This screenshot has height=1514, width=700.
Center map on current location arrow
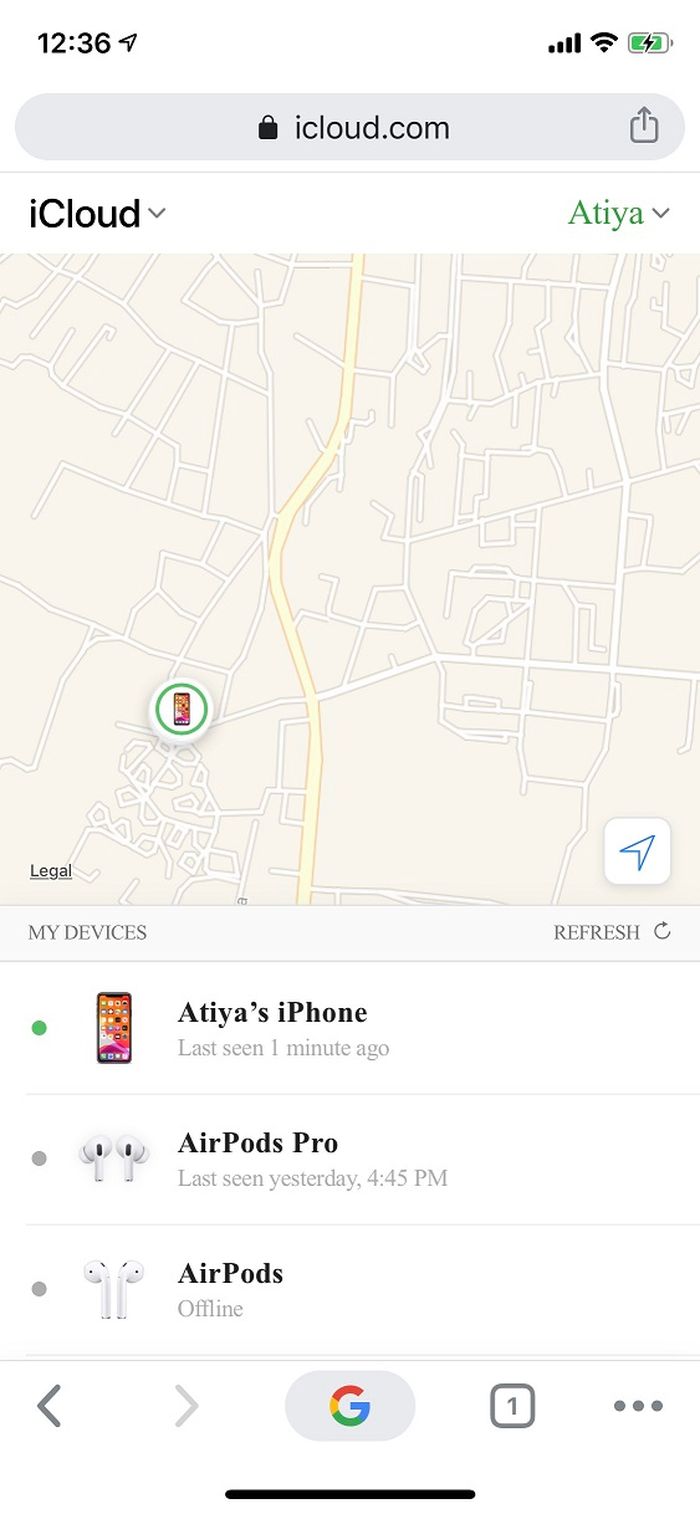point(637,852)
